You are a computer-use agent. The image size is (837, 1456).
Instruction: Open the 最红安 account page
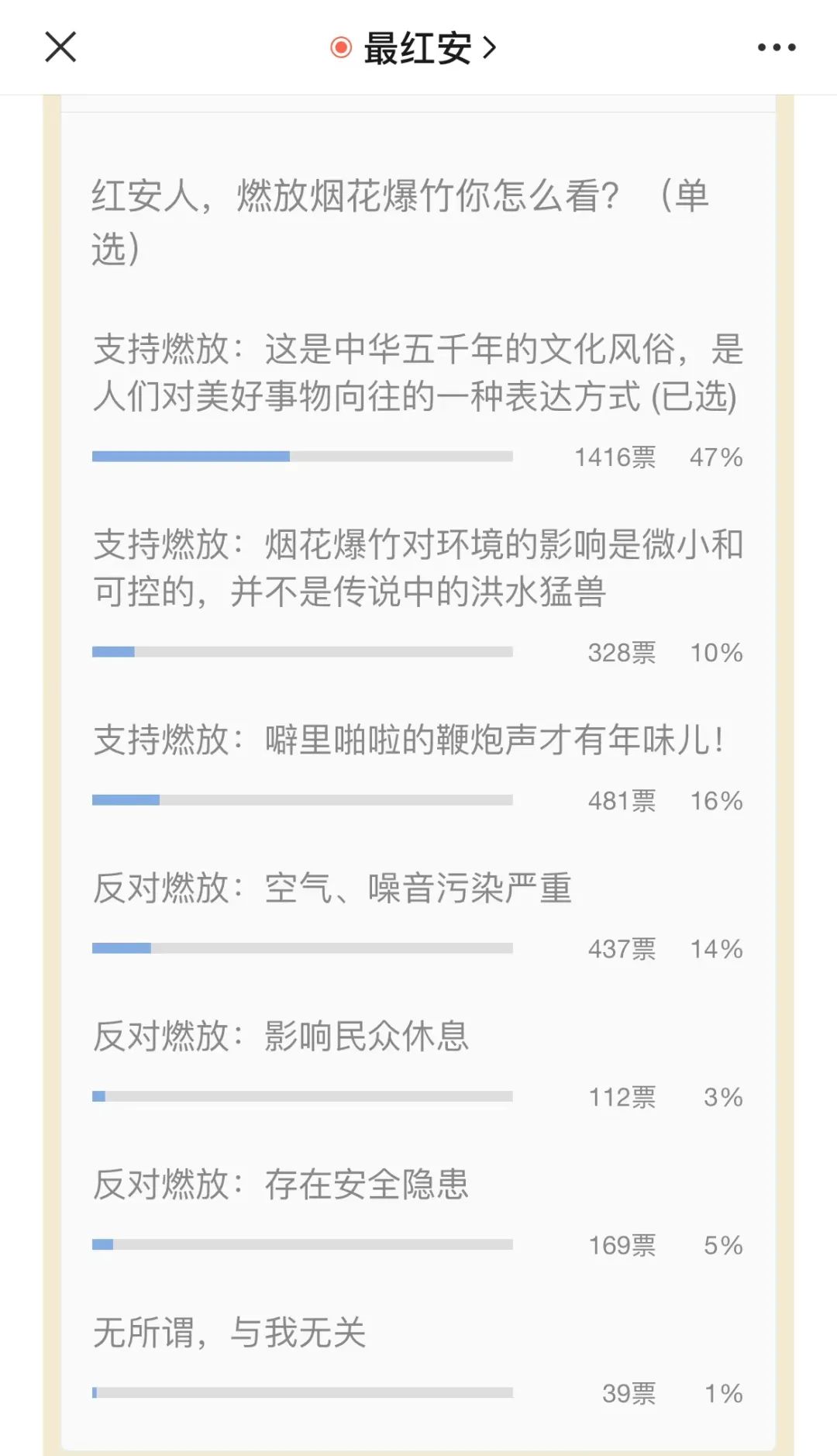tap(413, 48)
